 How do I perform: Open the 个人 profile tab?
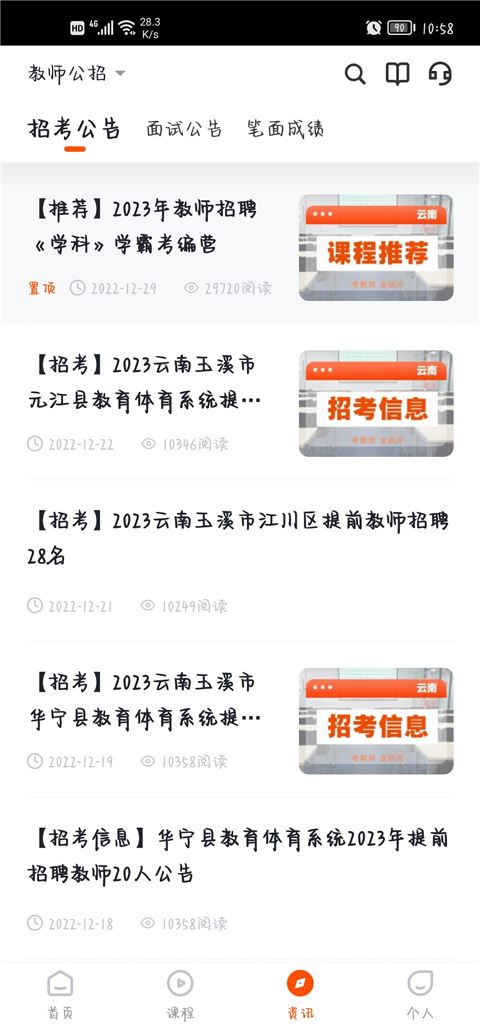tap(420, 995)
